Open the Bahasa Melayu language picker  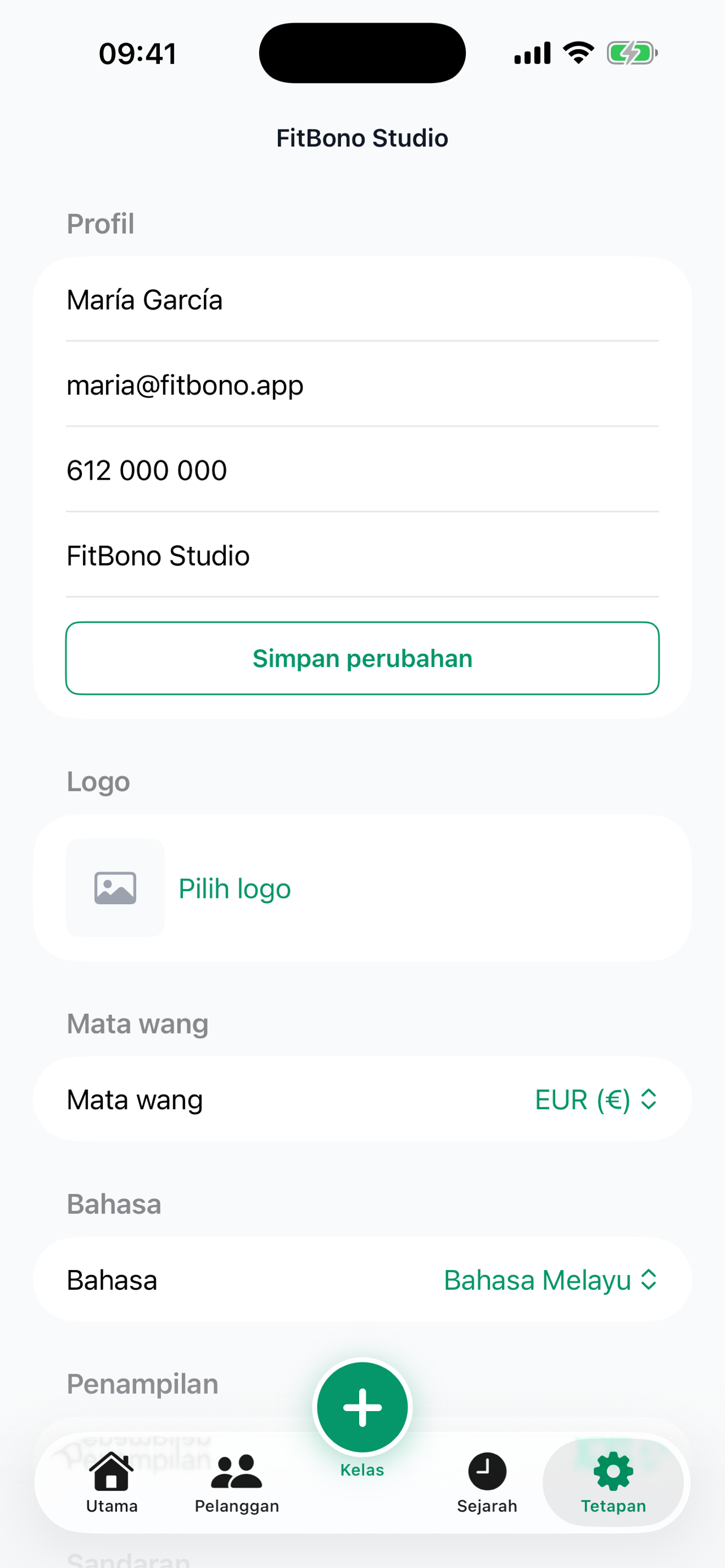550,1280
